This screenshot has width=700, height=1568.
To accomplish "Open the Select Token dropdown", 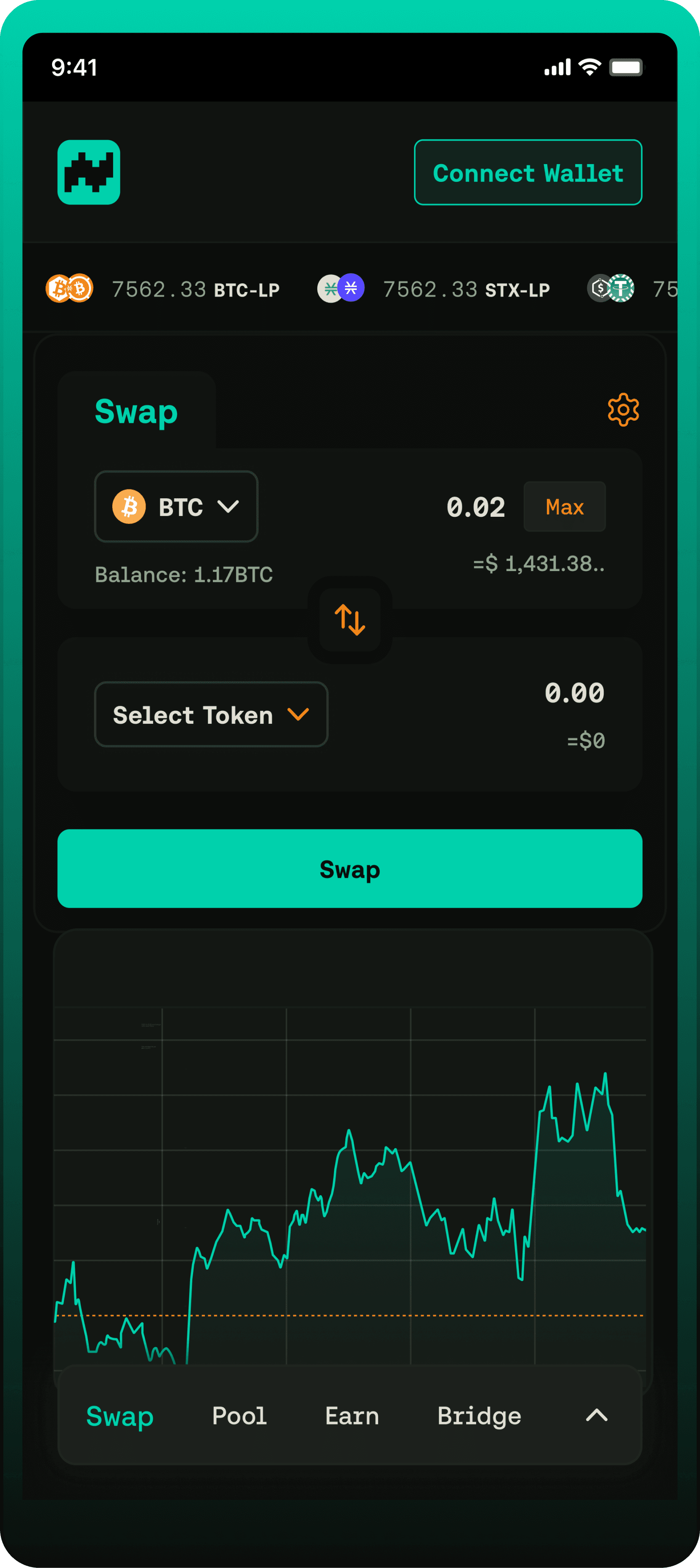I will point(211,715).
